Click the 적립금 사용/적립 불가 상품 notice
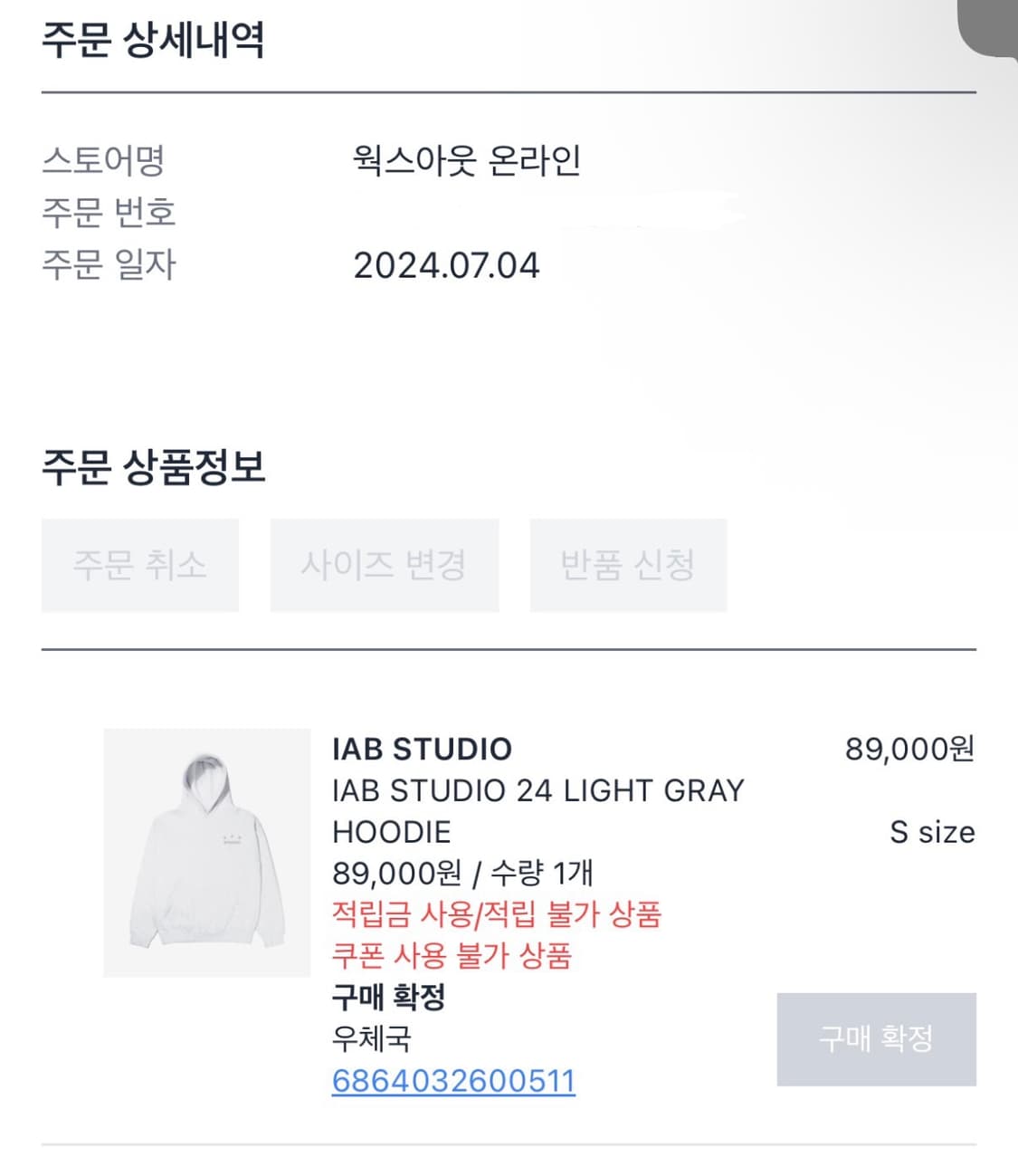The height and width of the screenshot is (1176, 1018). (499, 916)
